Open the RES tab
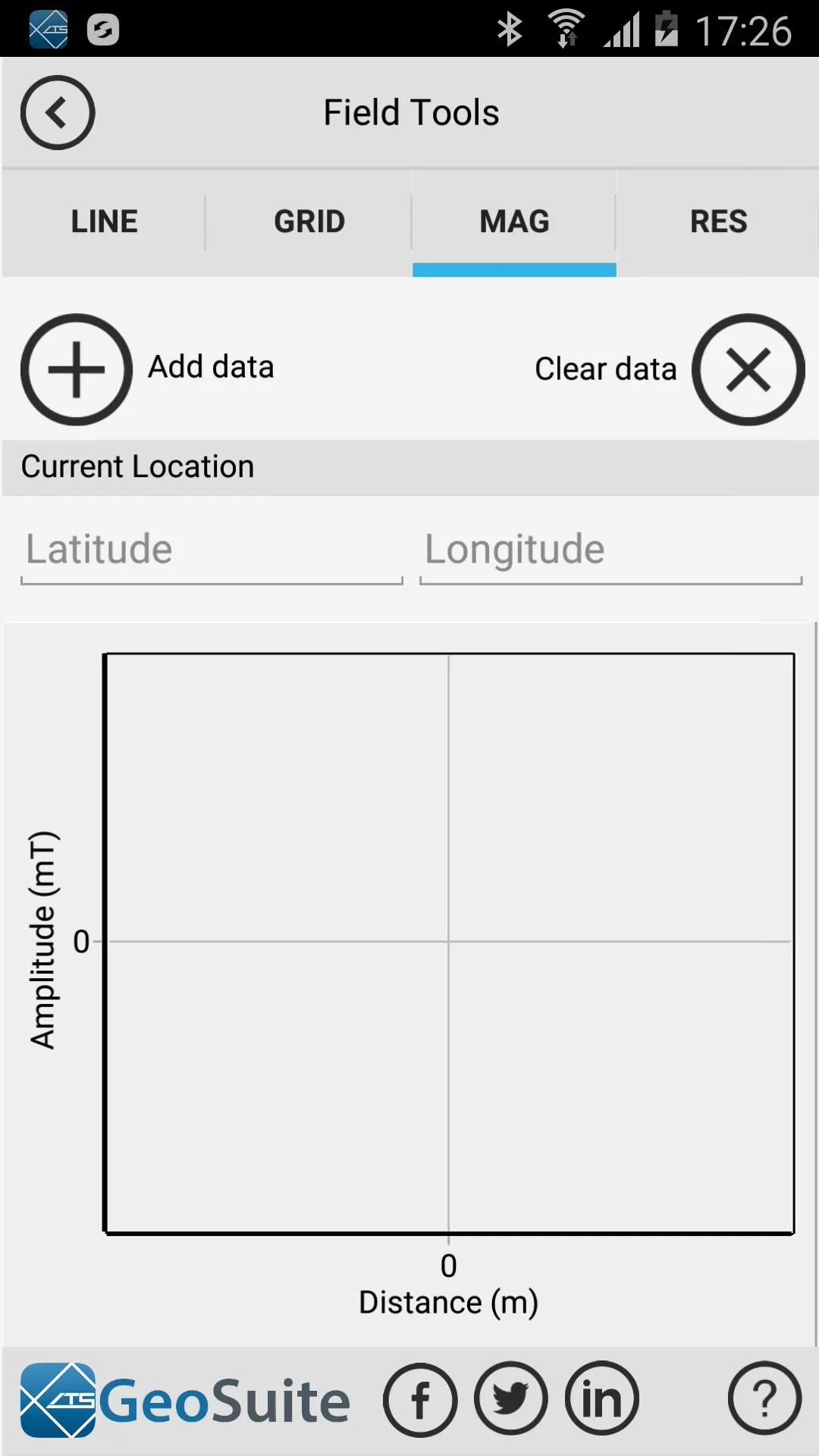819x1456 pixels. coord(718,222)
